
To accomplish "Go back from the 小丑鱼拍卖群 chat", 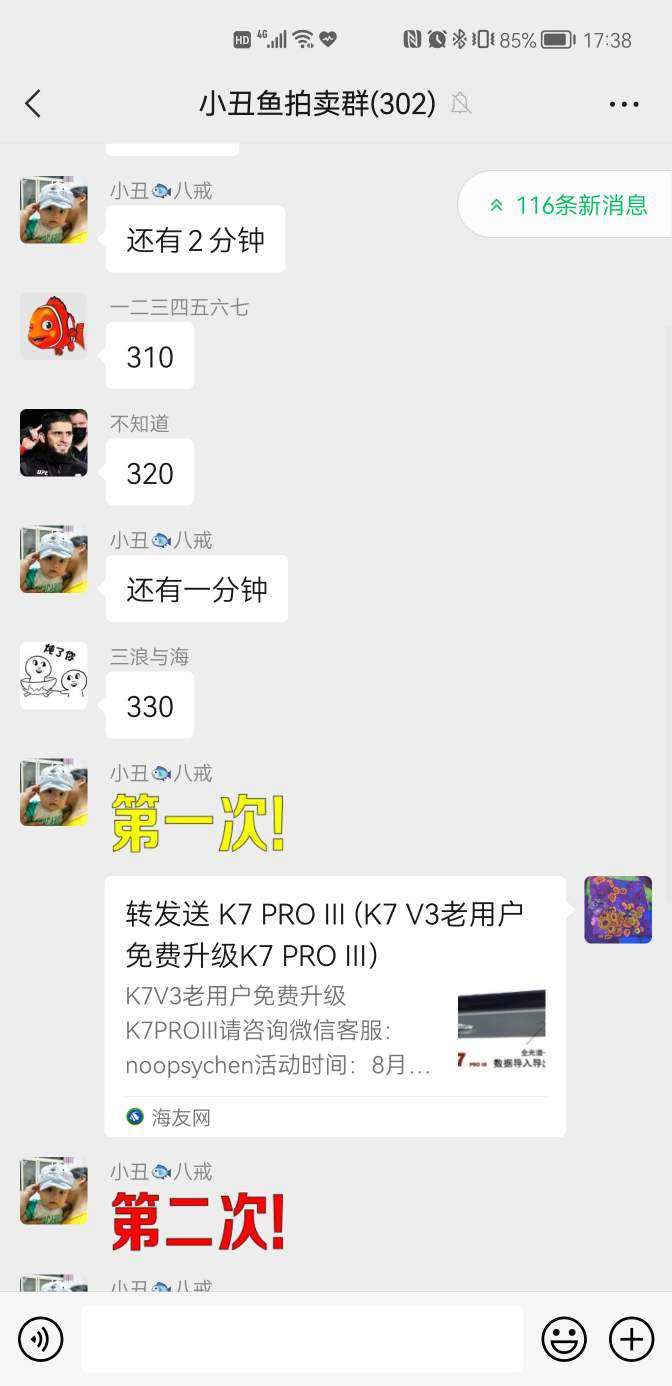I will [33, 104].
